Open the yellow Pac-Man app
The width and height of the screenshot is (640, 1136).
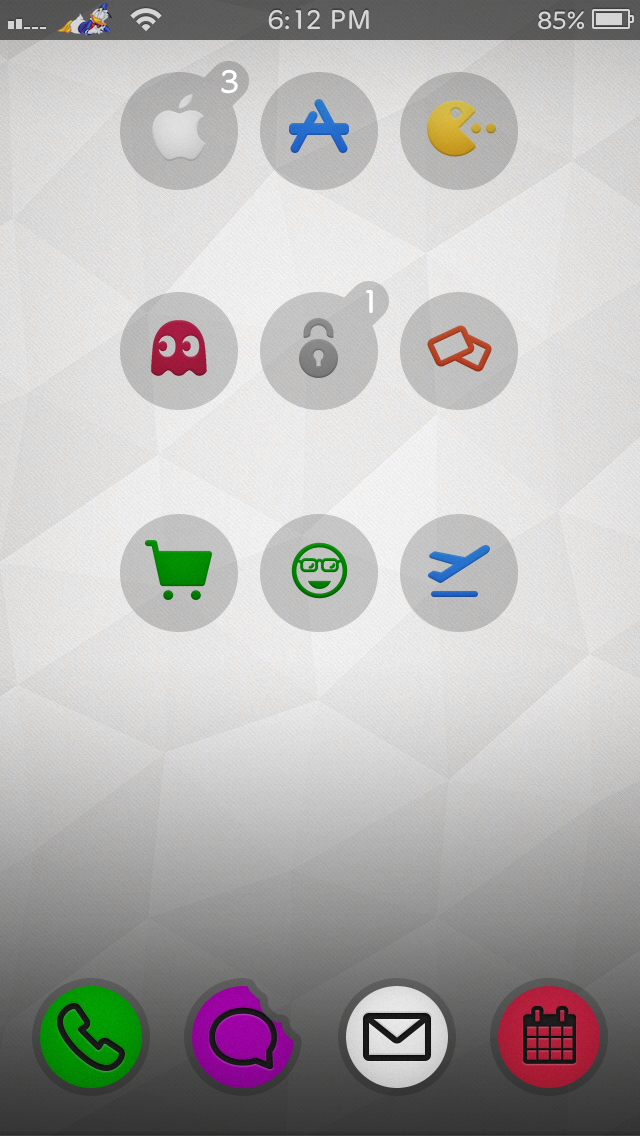459,131
